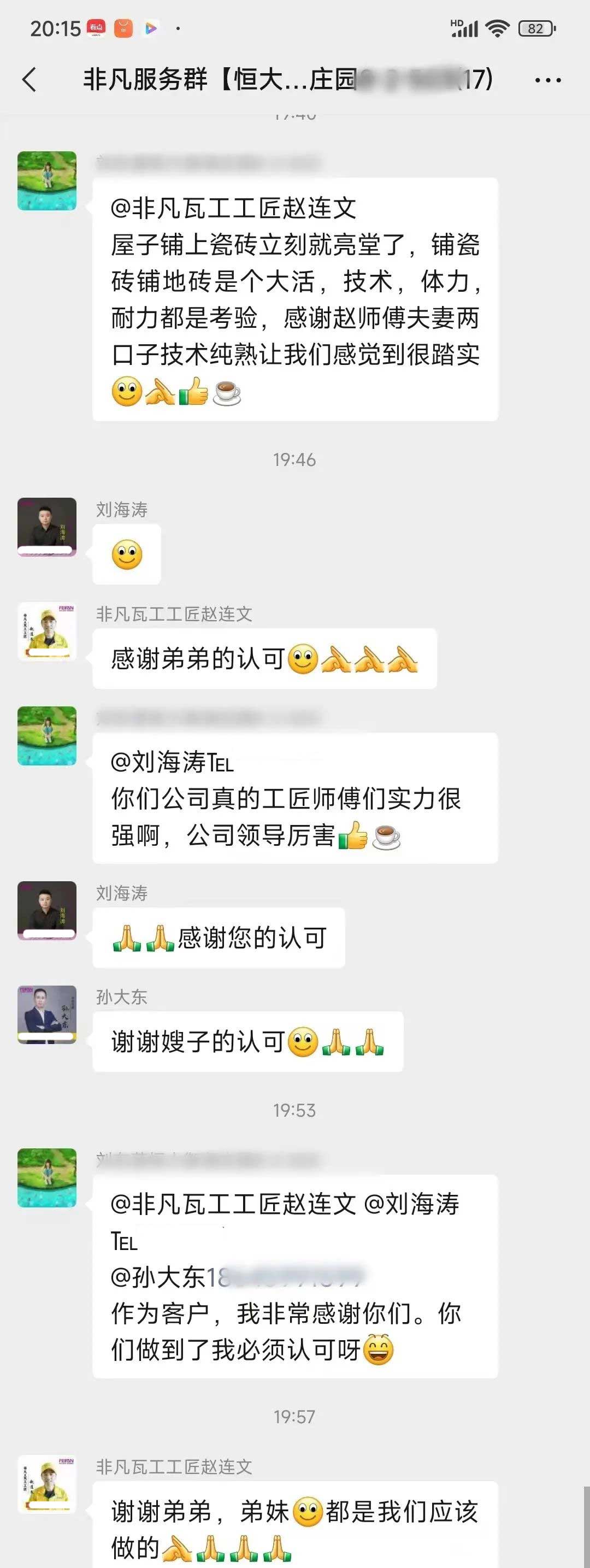Tap the garden avatar beside 作为客户 message
The image size is (590, 1568).
pos(47,1178)
